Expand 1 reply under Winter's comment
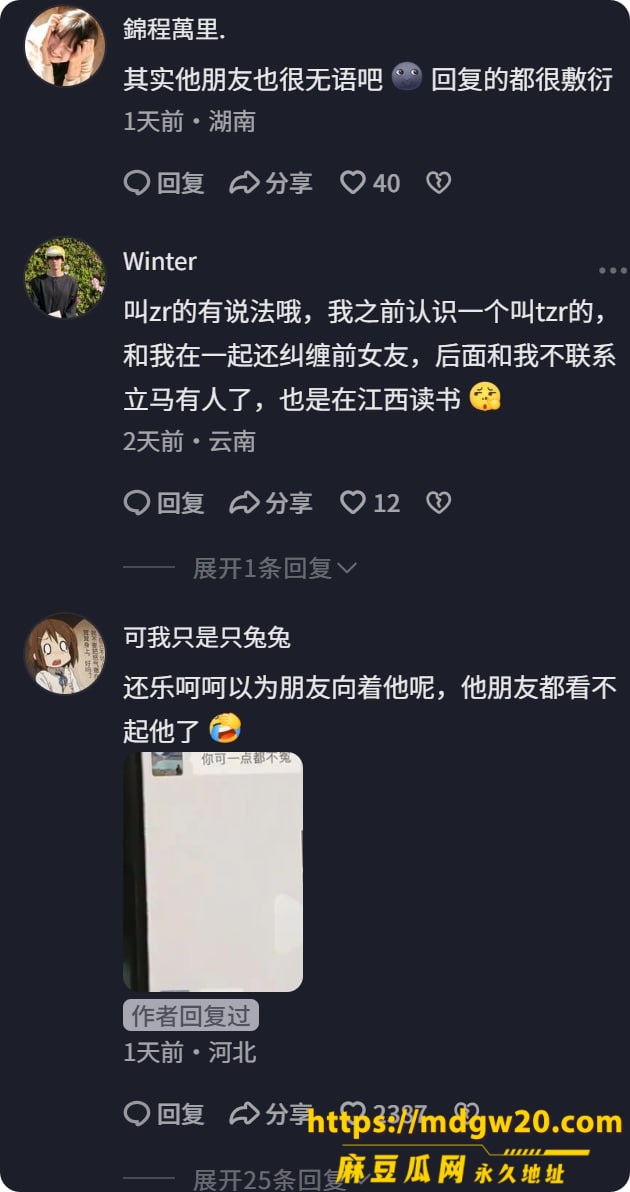 tap(274, 568)
